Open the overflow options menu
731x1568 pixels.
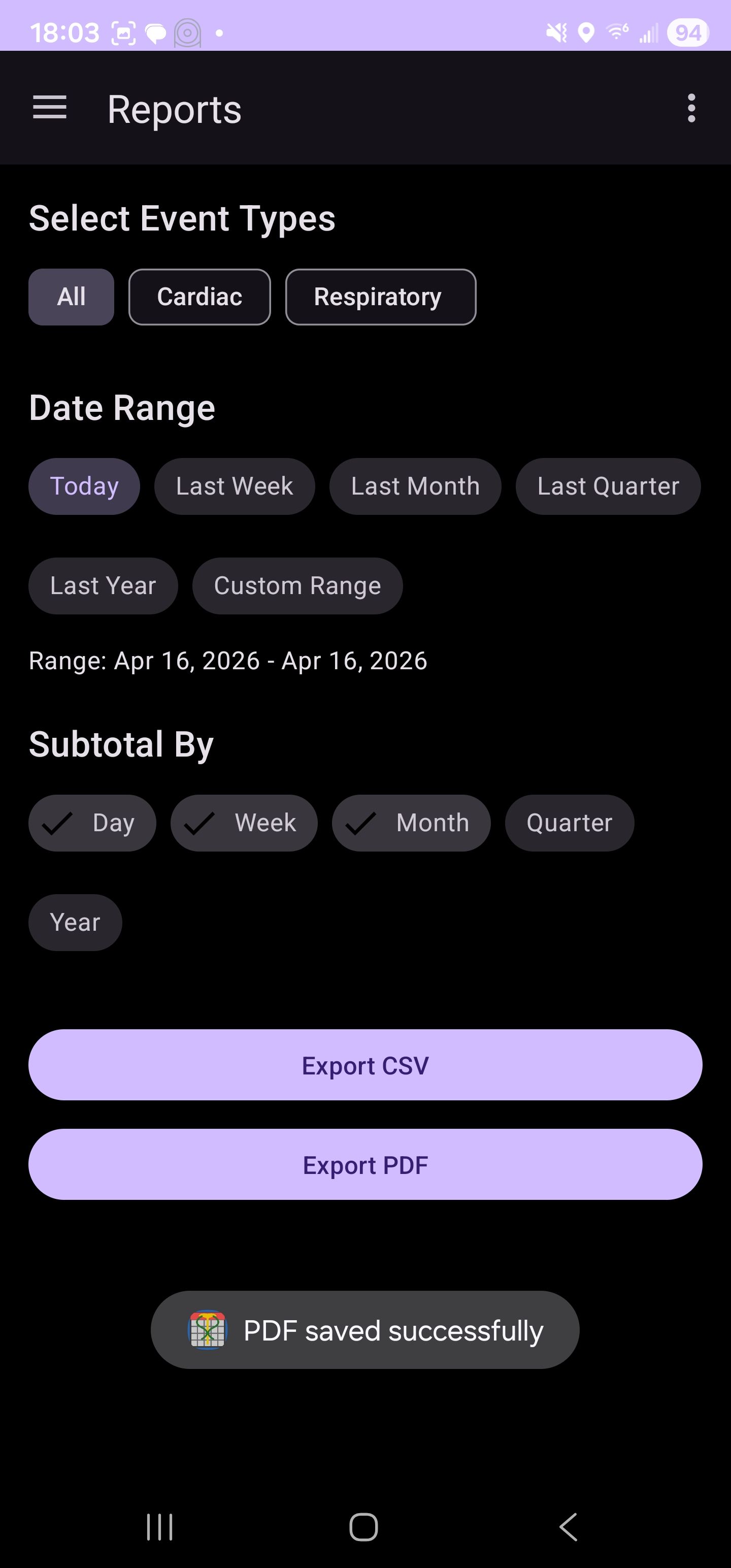(691, 108)
